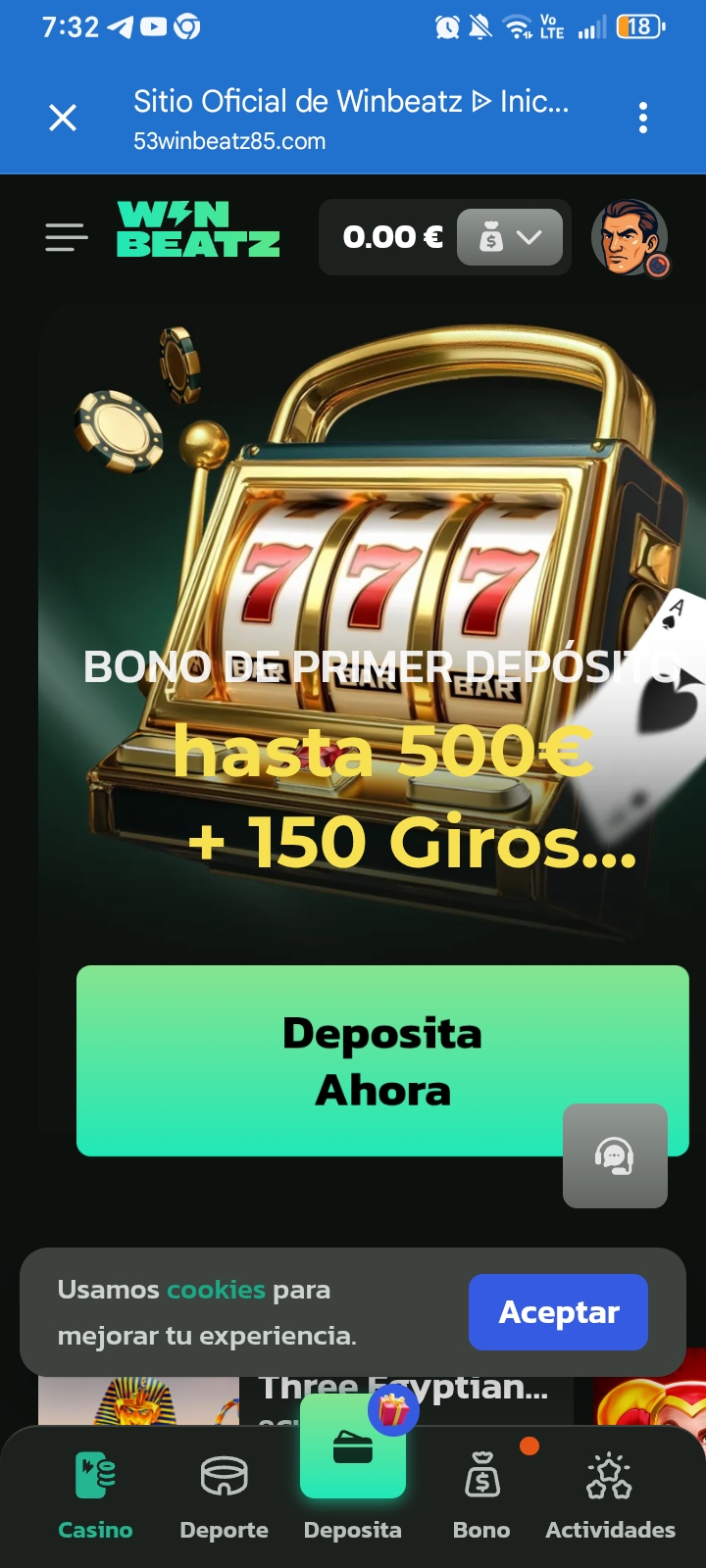Viewport: 706px width, 1568px height.
Task: Open live support chat
Action: [615, 1156]
